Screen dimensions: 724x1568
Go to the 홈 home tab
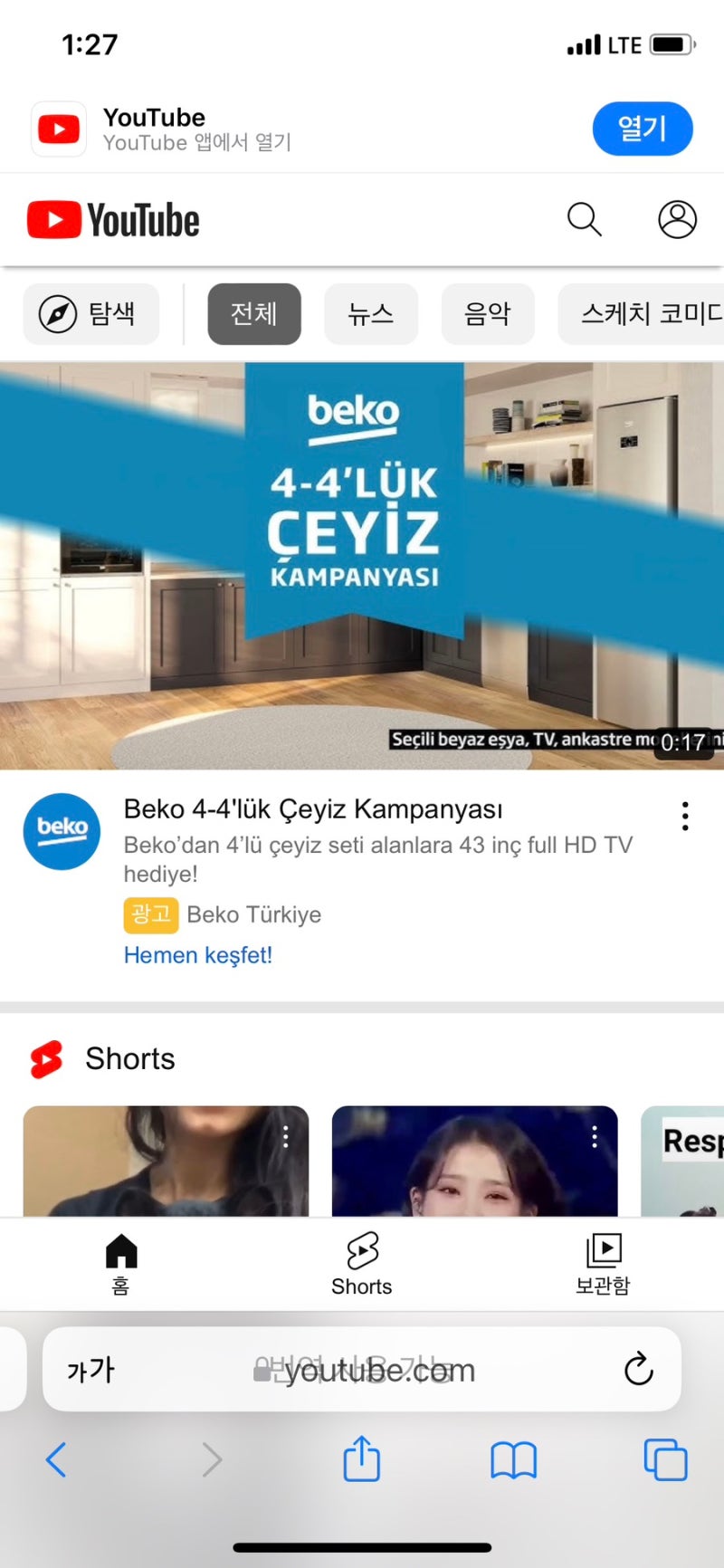point(120,1263)
